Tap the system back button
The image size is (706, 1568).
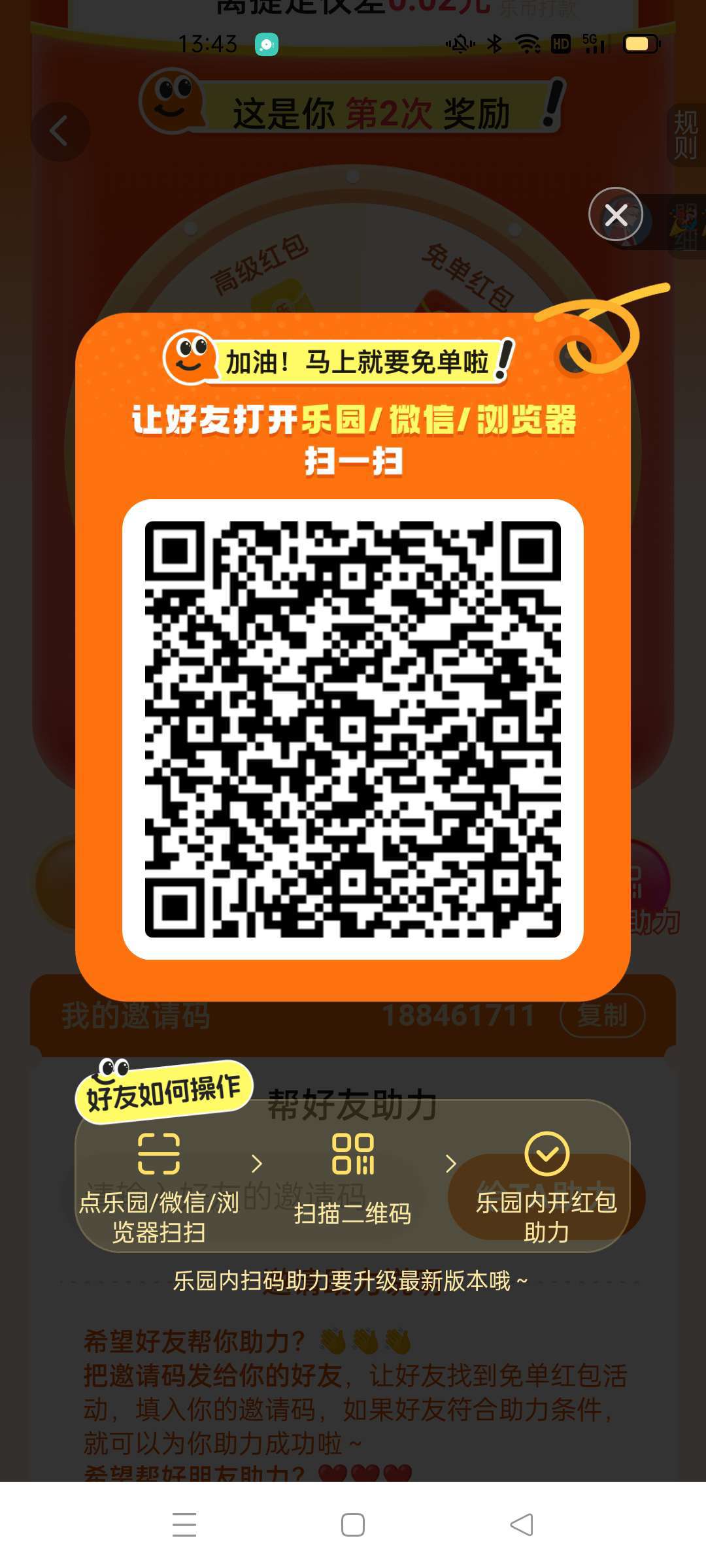[522, 1525]
